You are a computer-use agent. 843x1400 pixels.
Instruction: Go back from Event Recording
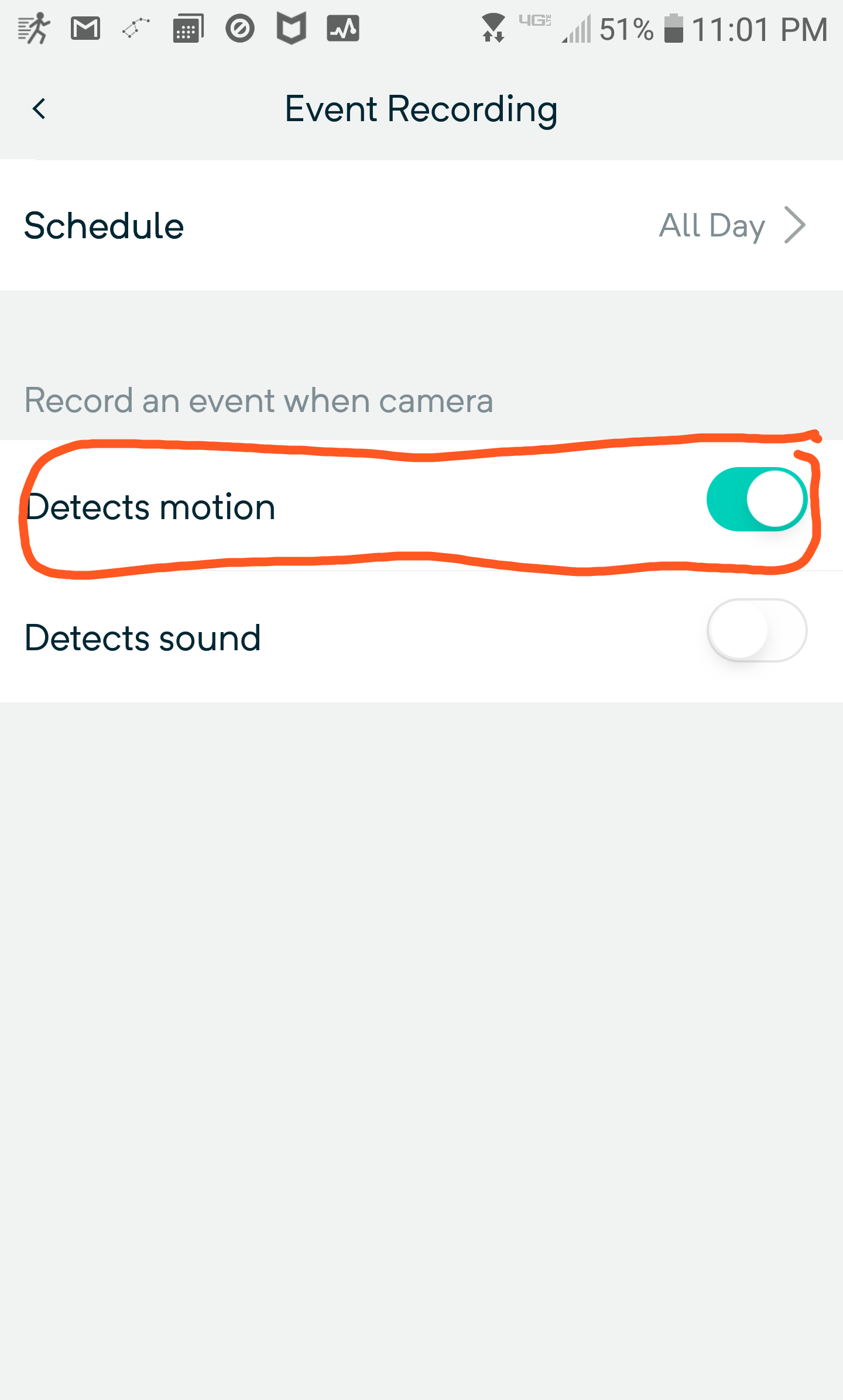click(39, 109)
